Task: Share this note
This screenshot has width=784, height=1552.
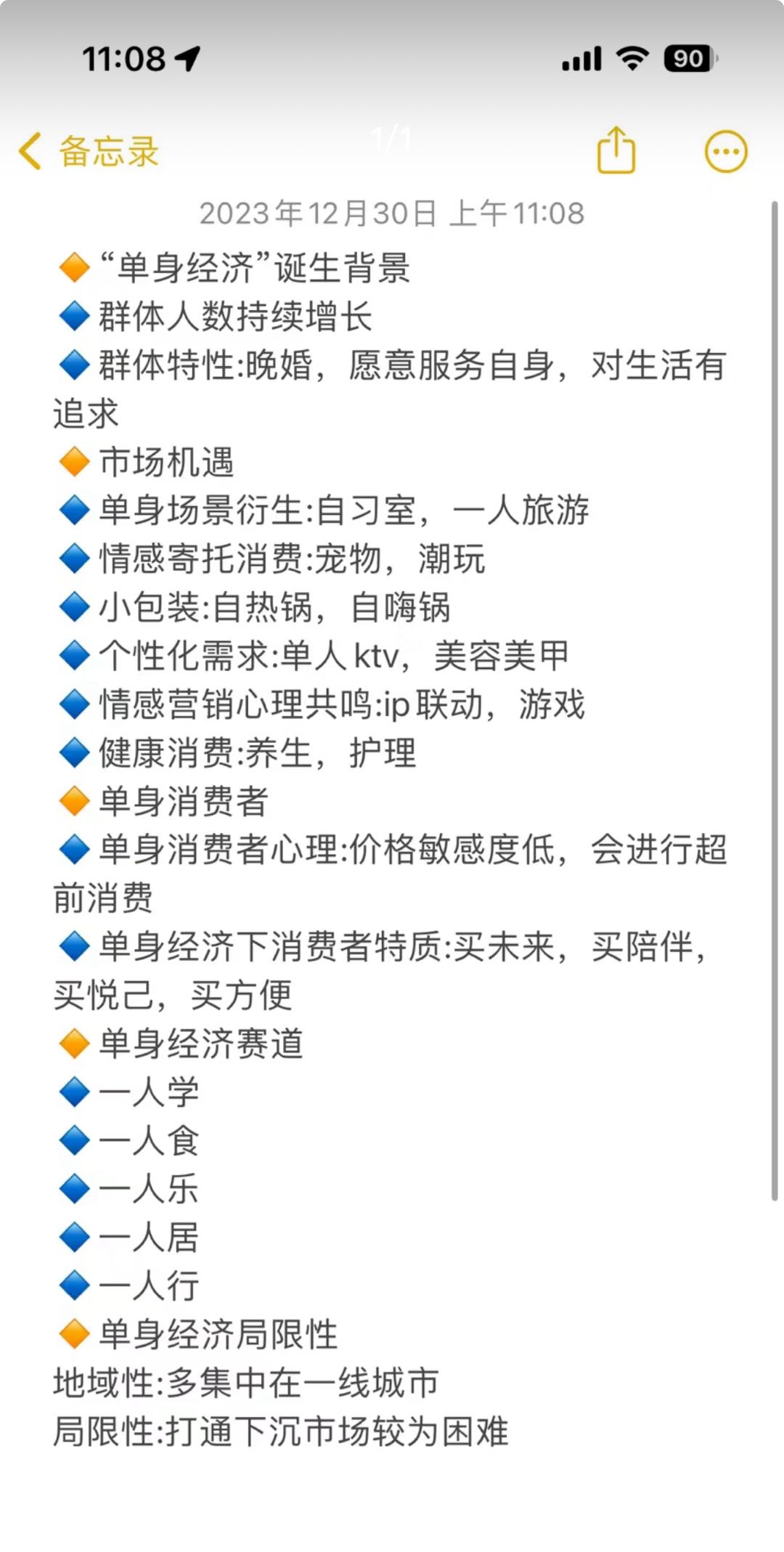Action: pyautogui.click(x=616, y=150)
